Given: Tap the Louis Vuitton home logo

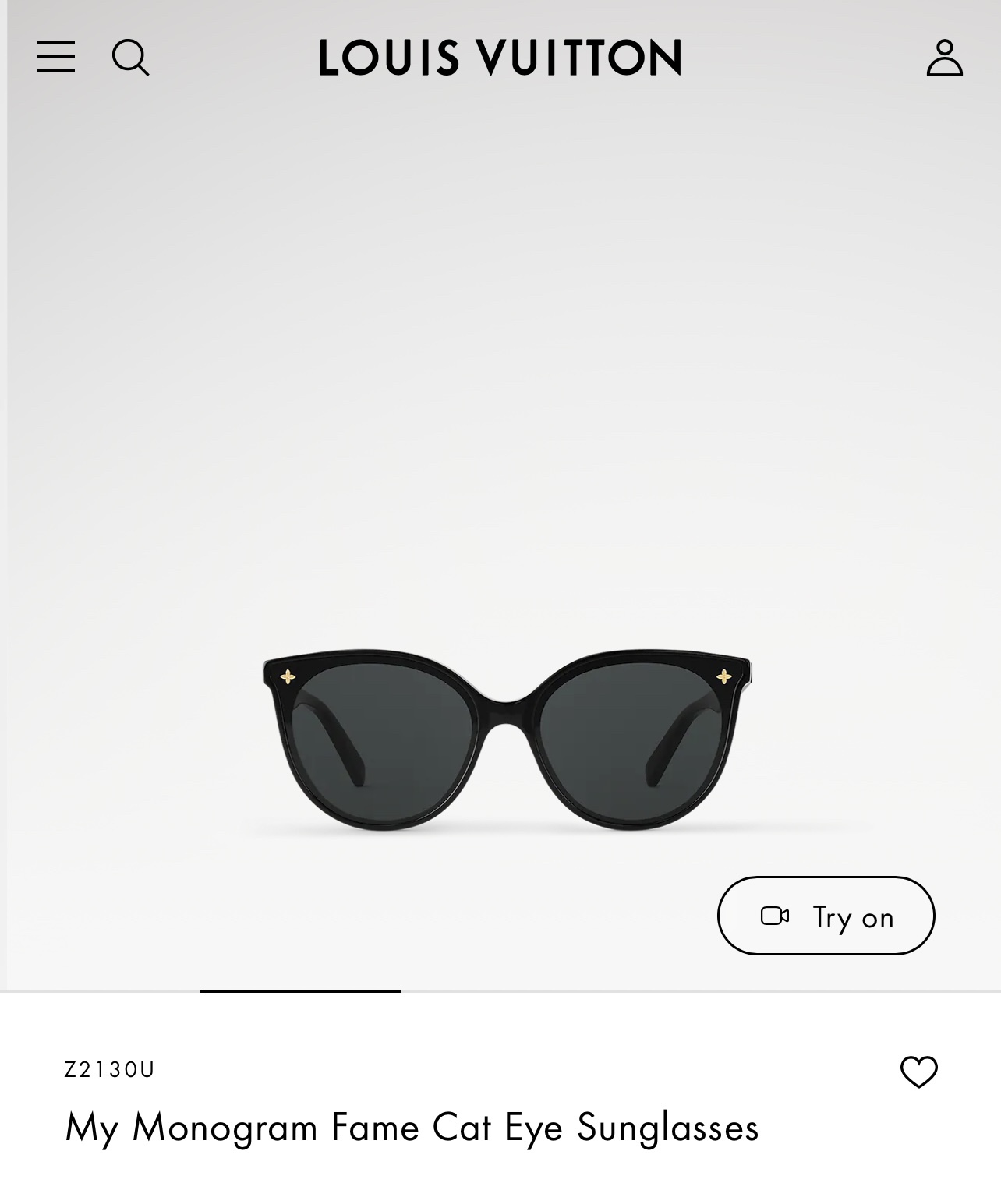Looking at the screenshot, I should pos(500,58).
